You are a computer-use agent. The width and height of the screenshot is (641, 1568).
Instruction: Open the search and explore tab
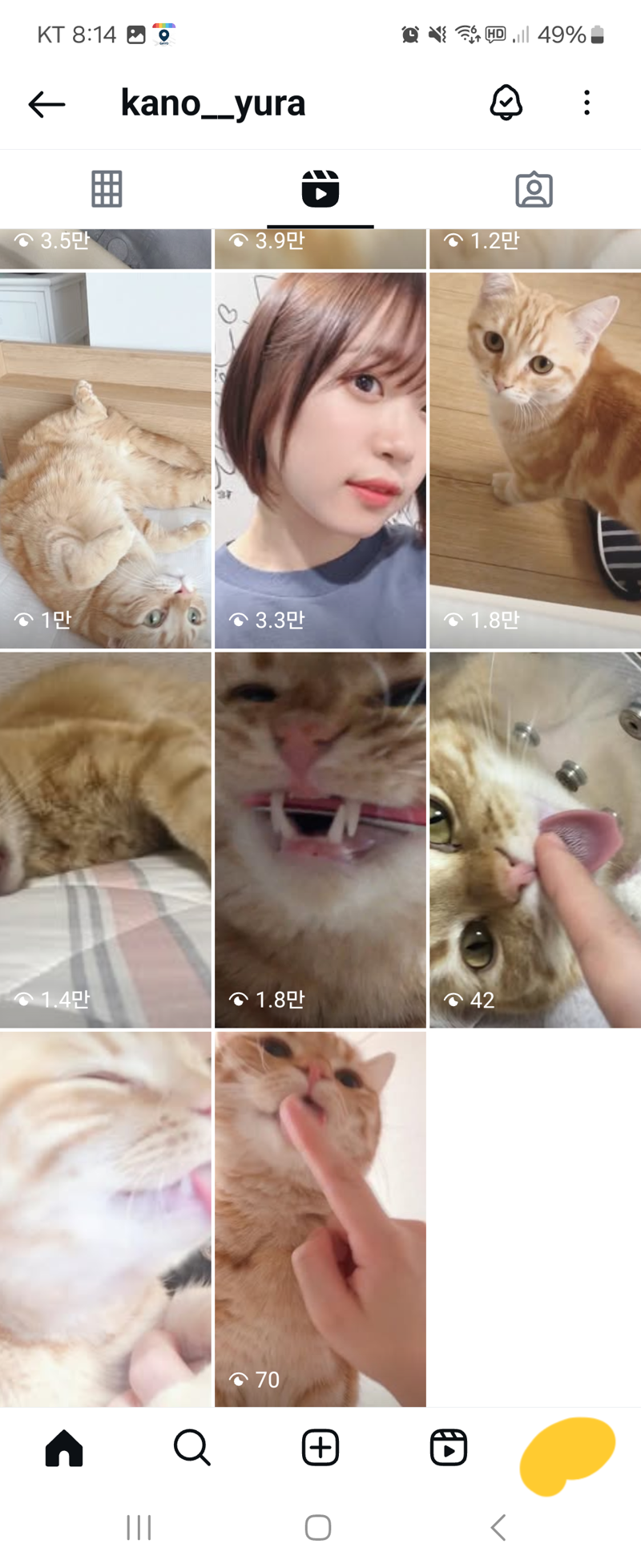(x=192, y=1448)
